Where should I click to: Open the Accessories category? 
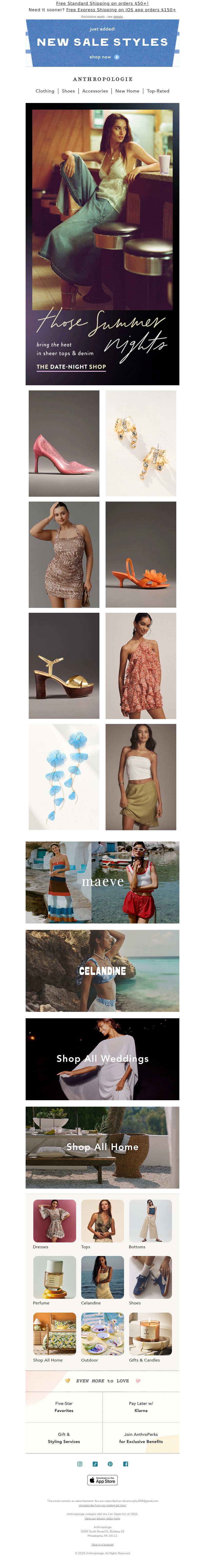click(95, 91)
